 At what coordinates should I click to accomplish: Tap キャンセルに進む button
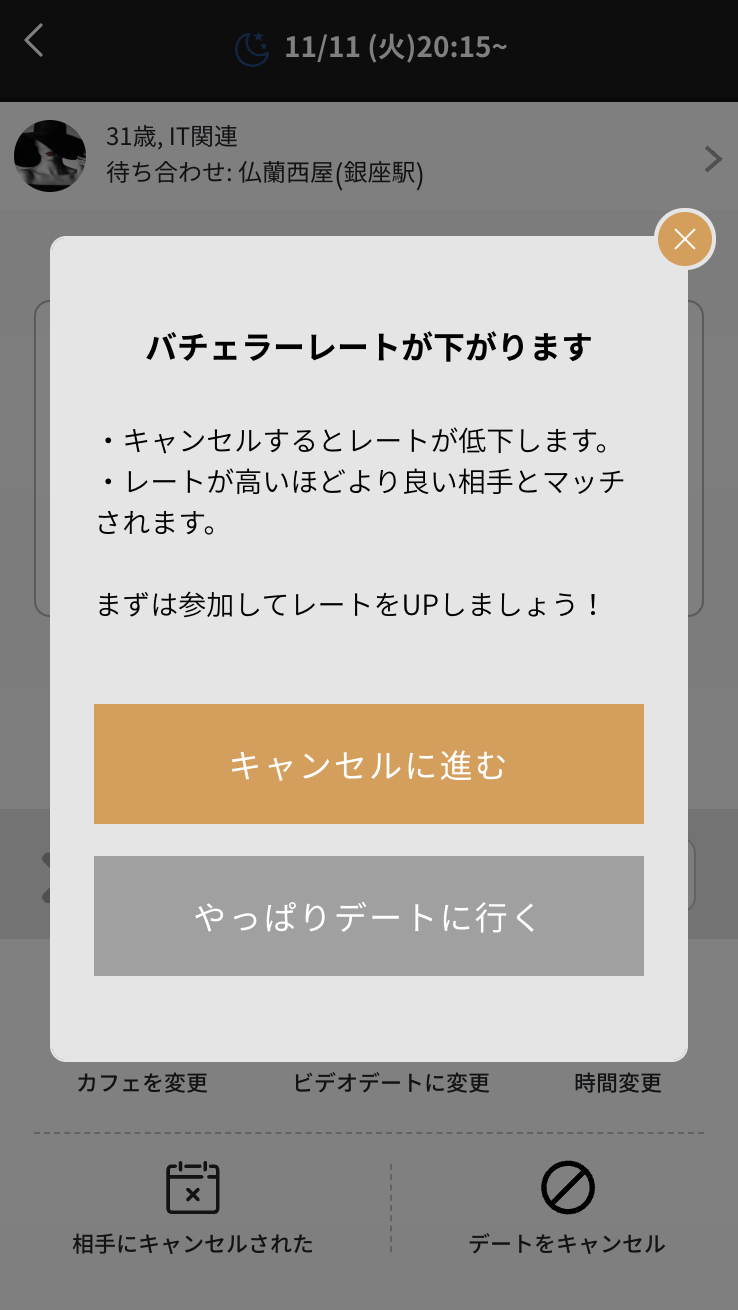pyautogui.click(x=368, y=764)
